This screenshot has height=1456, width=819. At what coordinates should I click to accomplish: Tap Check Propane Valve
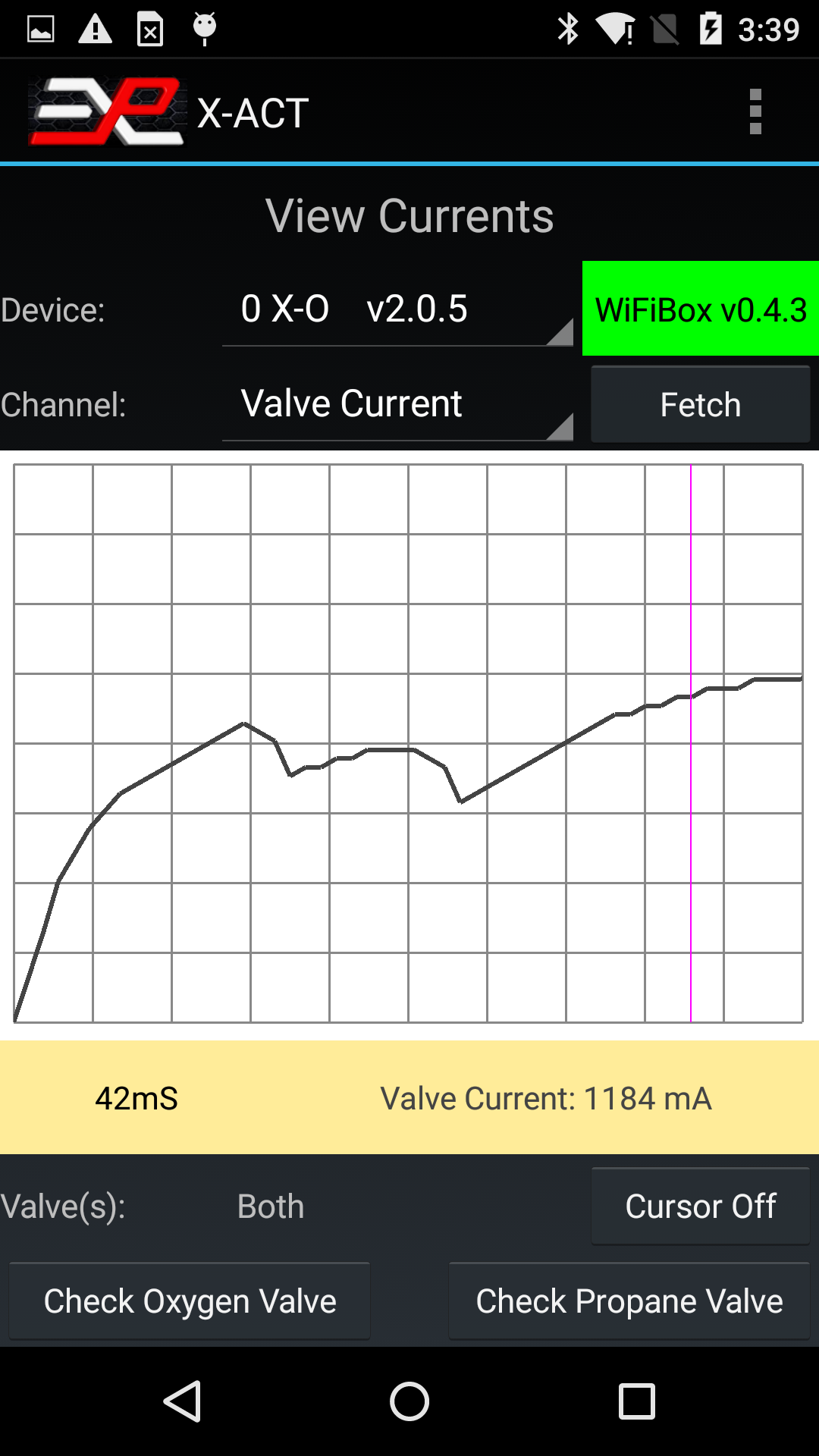629,1301
